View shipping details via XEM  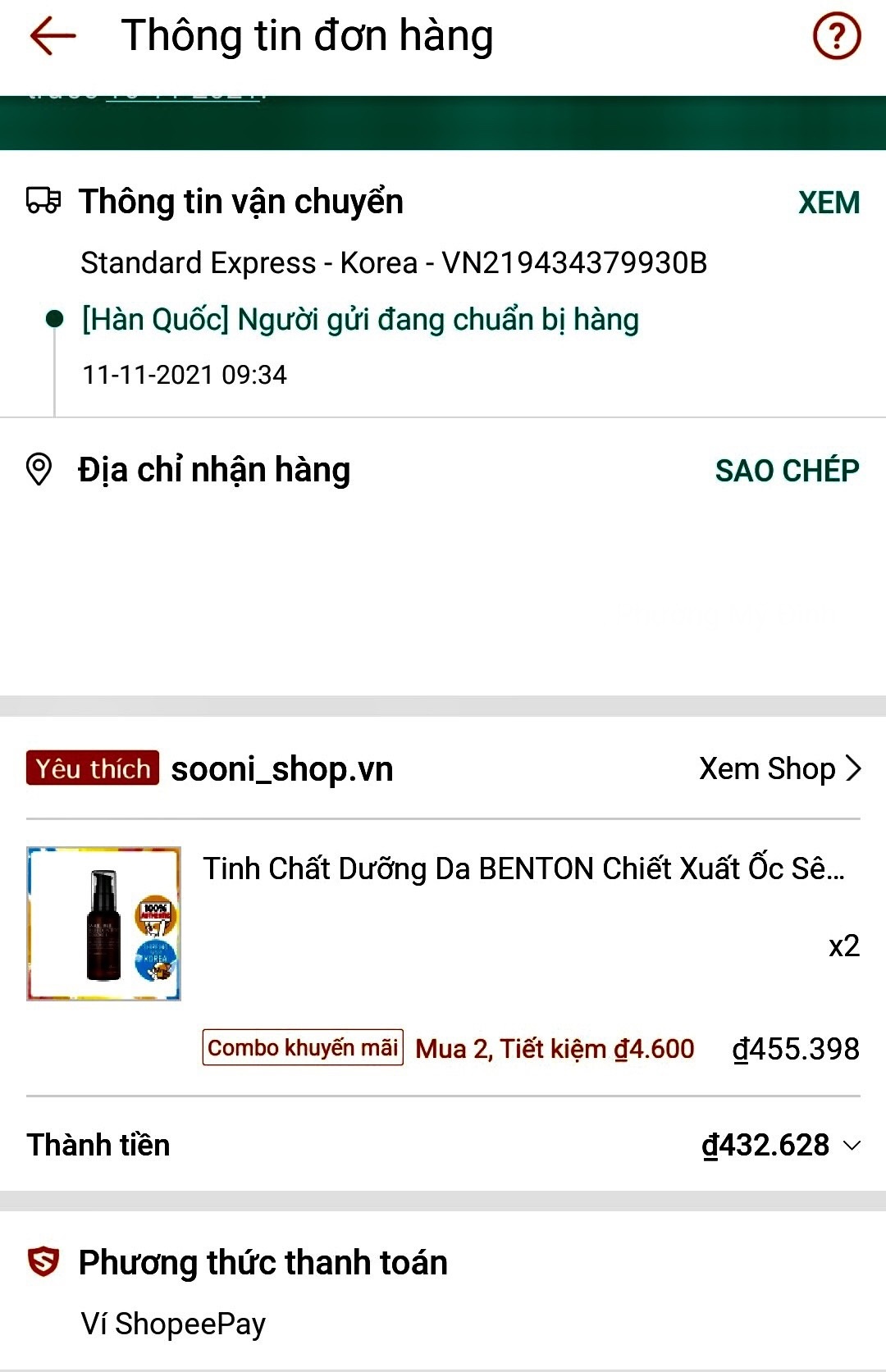pos(829,203)
